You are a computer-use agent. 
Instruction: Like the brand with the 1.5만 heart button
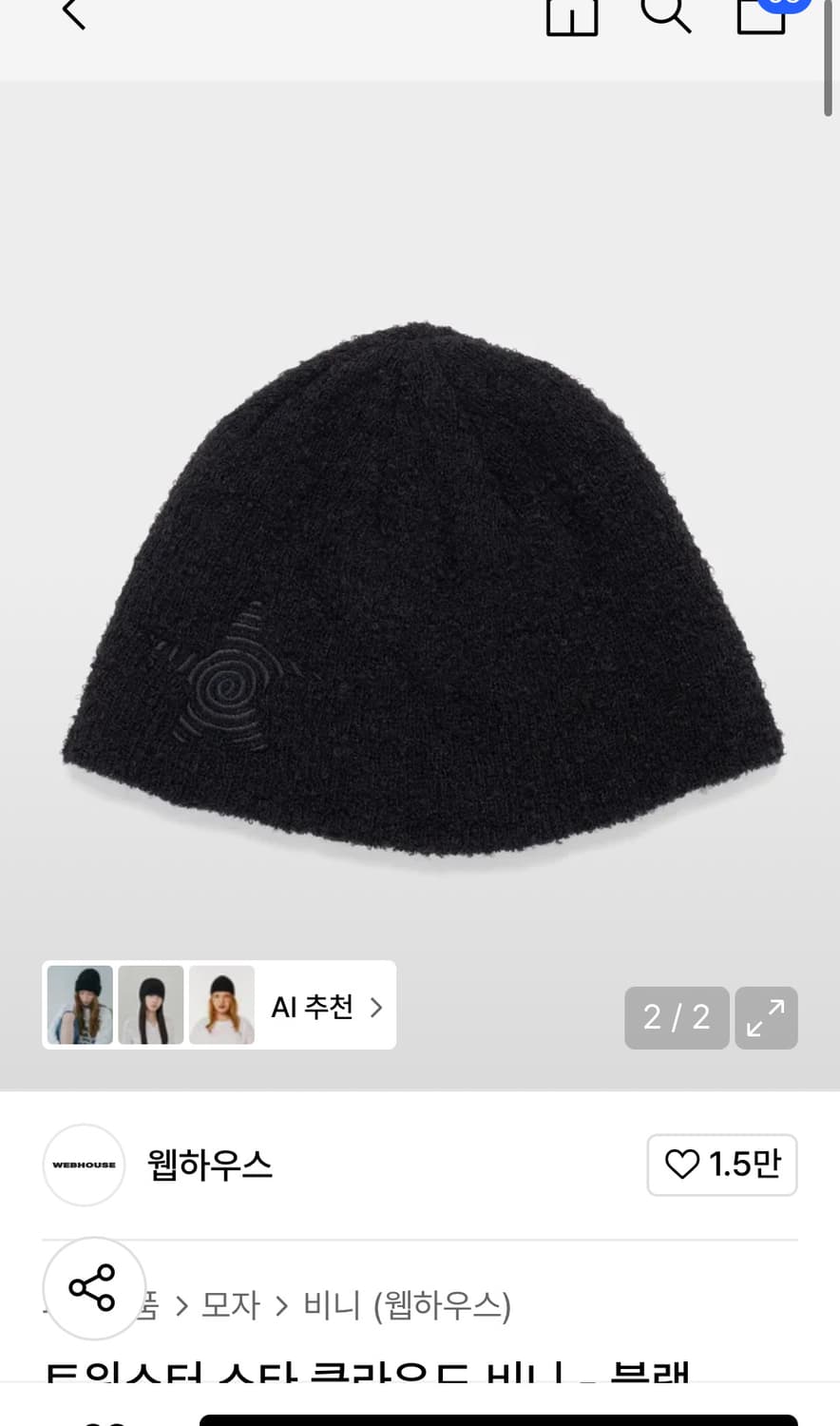pyautogui.click(x=722, y=1165)
